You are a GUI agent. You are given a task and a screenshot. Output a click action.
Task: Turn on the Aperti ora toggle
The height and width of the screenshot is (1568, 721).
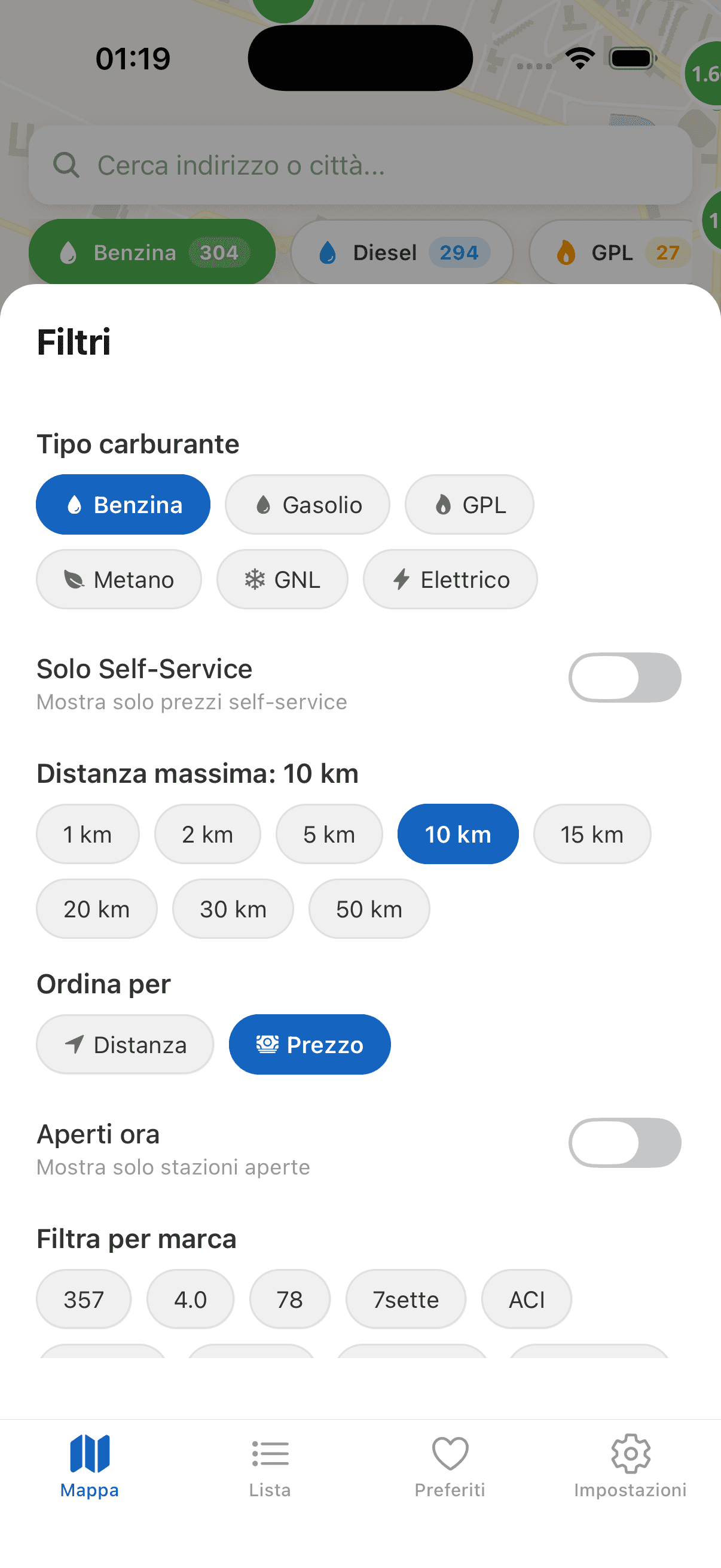[624, 1143]
